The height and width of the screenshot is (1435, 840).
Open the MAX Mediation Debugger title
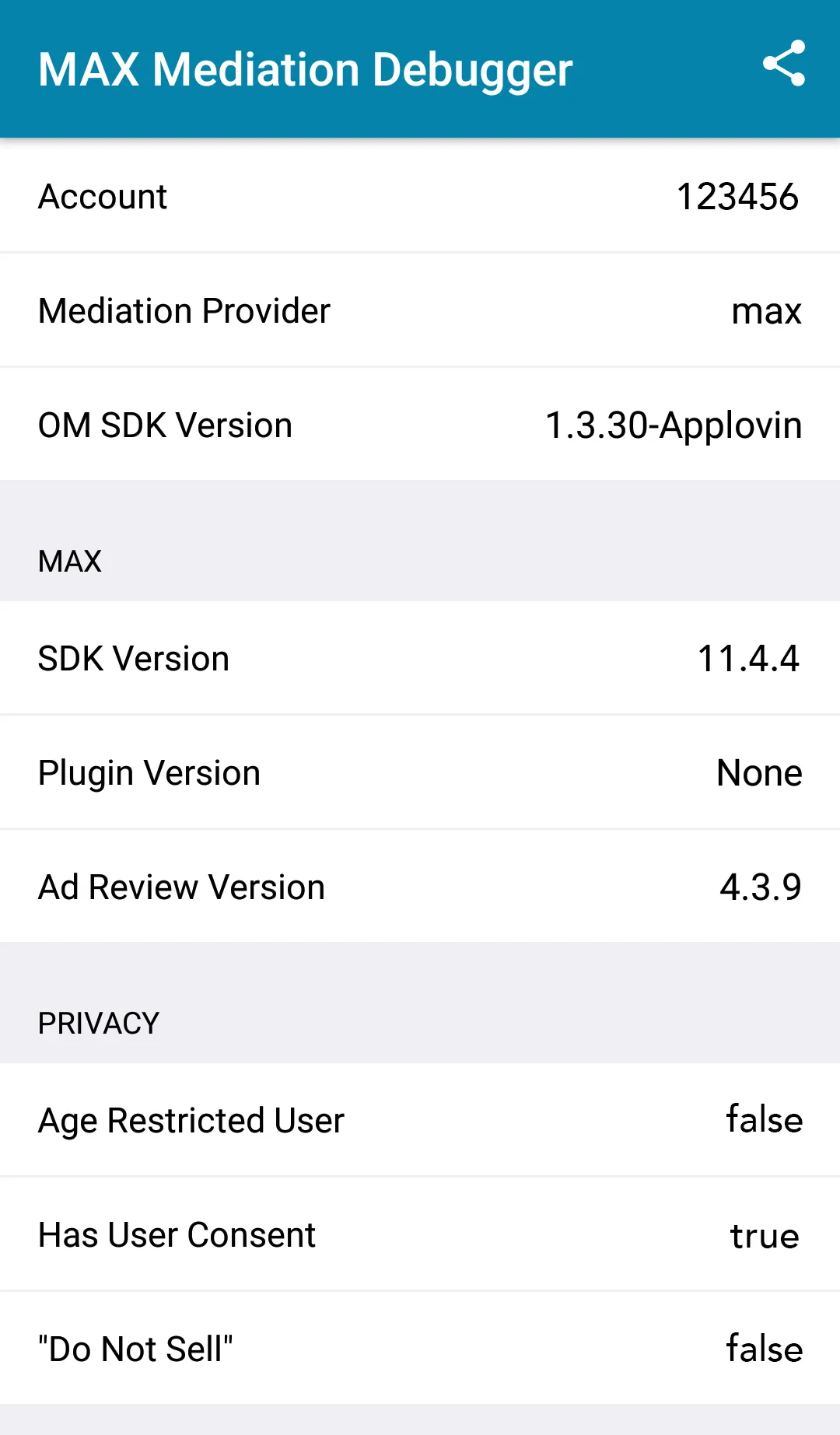click(303, 68)
